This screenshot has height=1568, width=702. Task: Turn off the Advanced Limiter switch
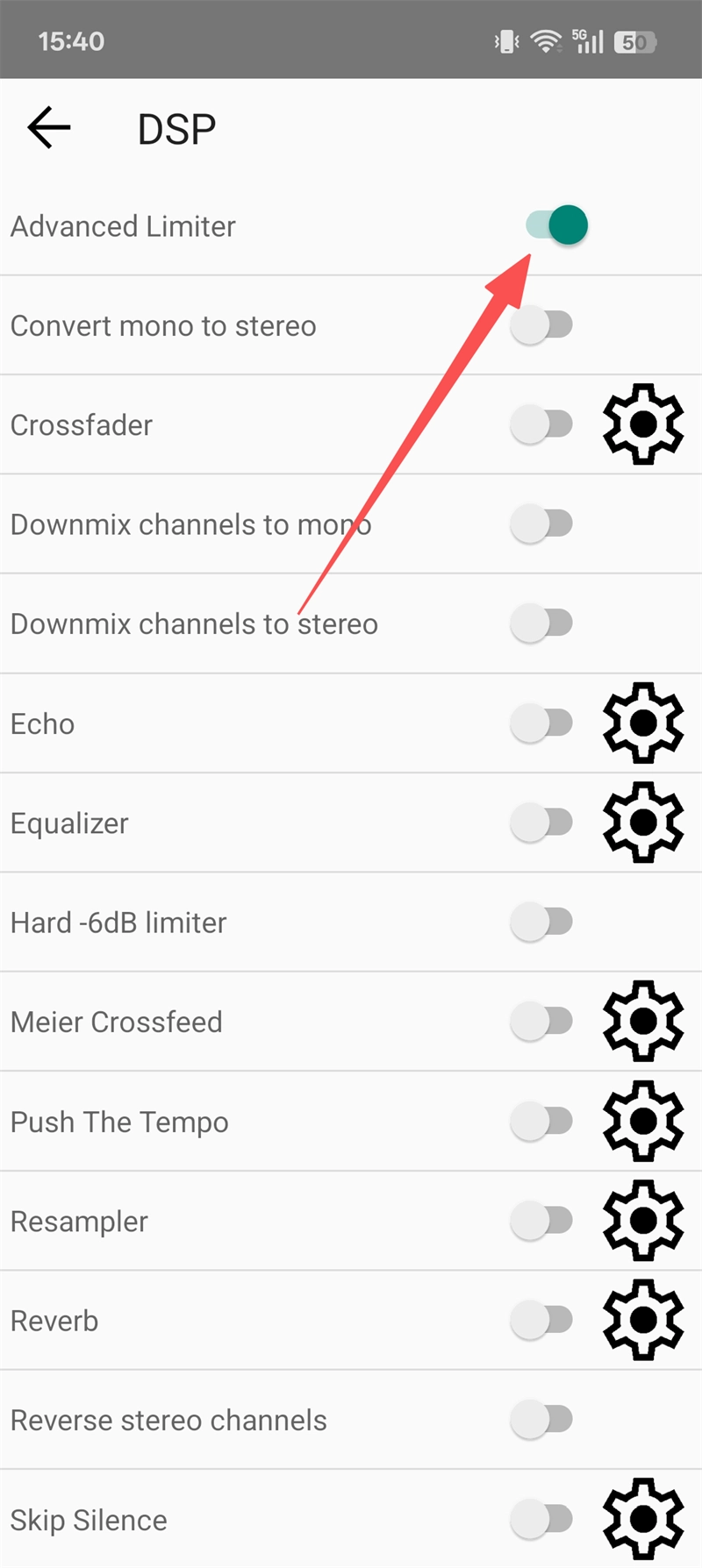556,225
